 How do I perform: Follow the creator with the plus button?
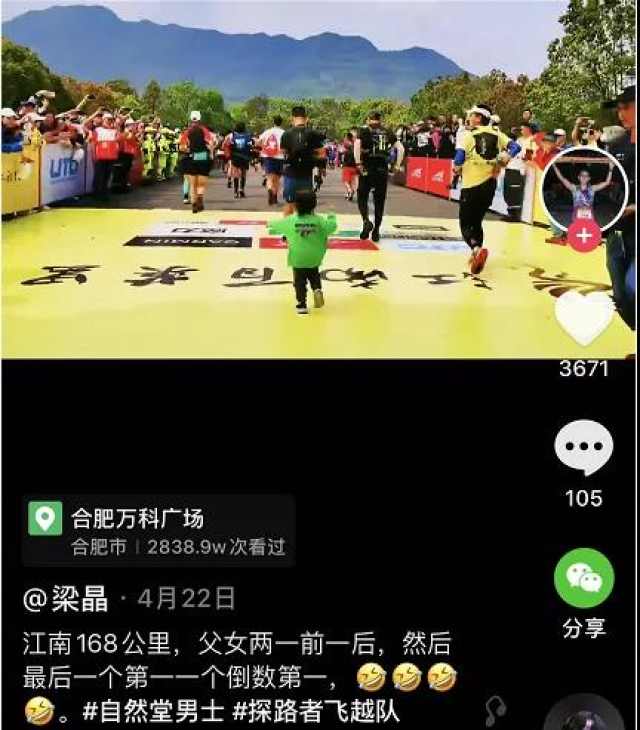coord(584,236)
